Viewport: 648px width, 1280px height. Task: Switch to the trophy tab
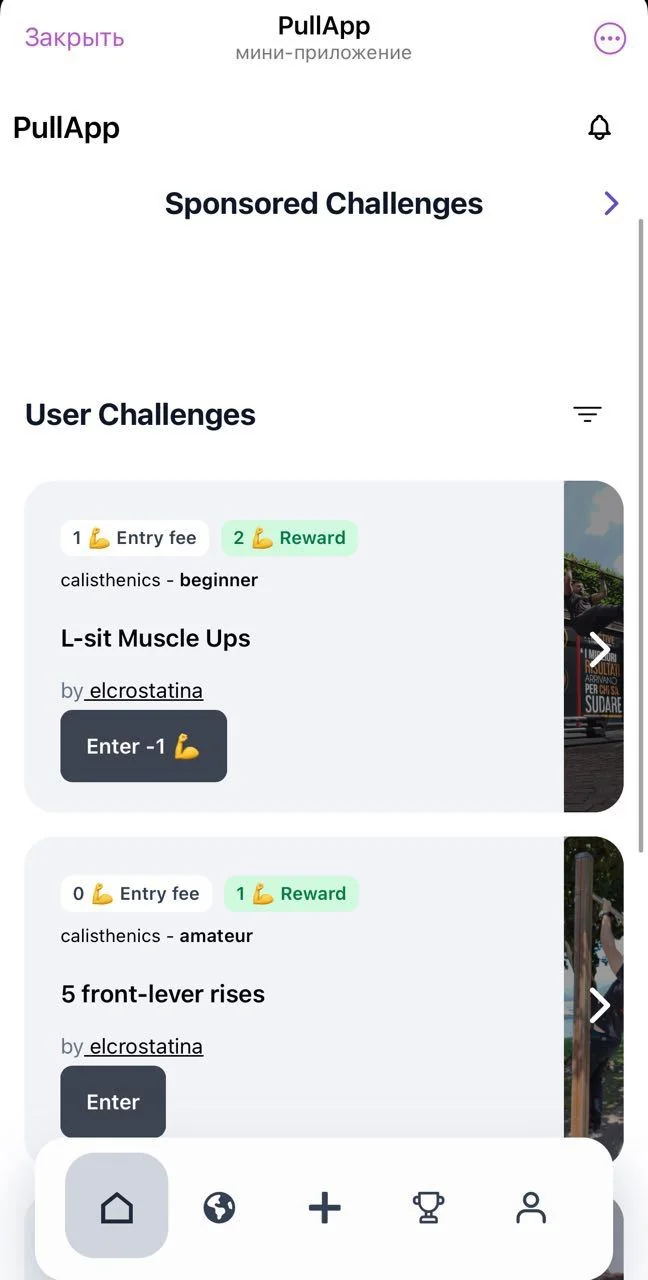click(x=428, y=1208)
